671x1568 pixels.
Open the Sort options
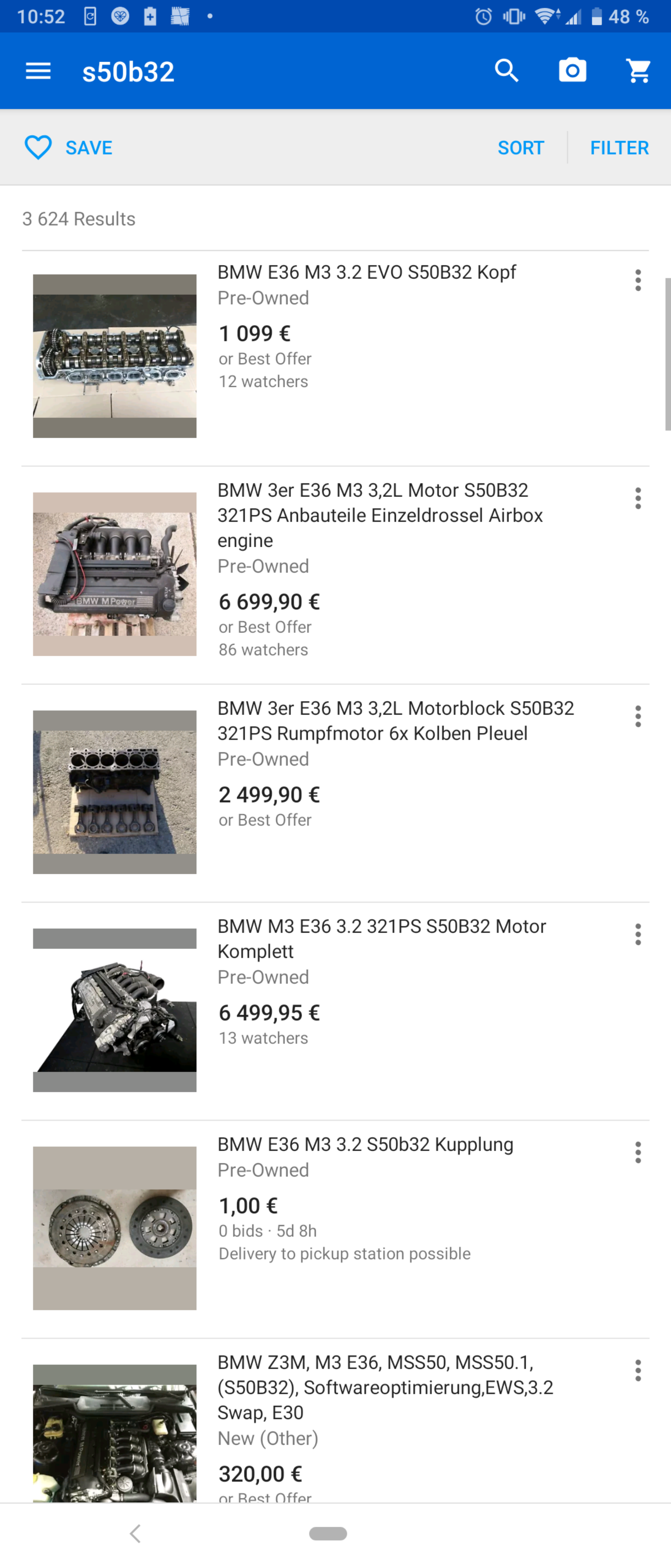(521, 147)
